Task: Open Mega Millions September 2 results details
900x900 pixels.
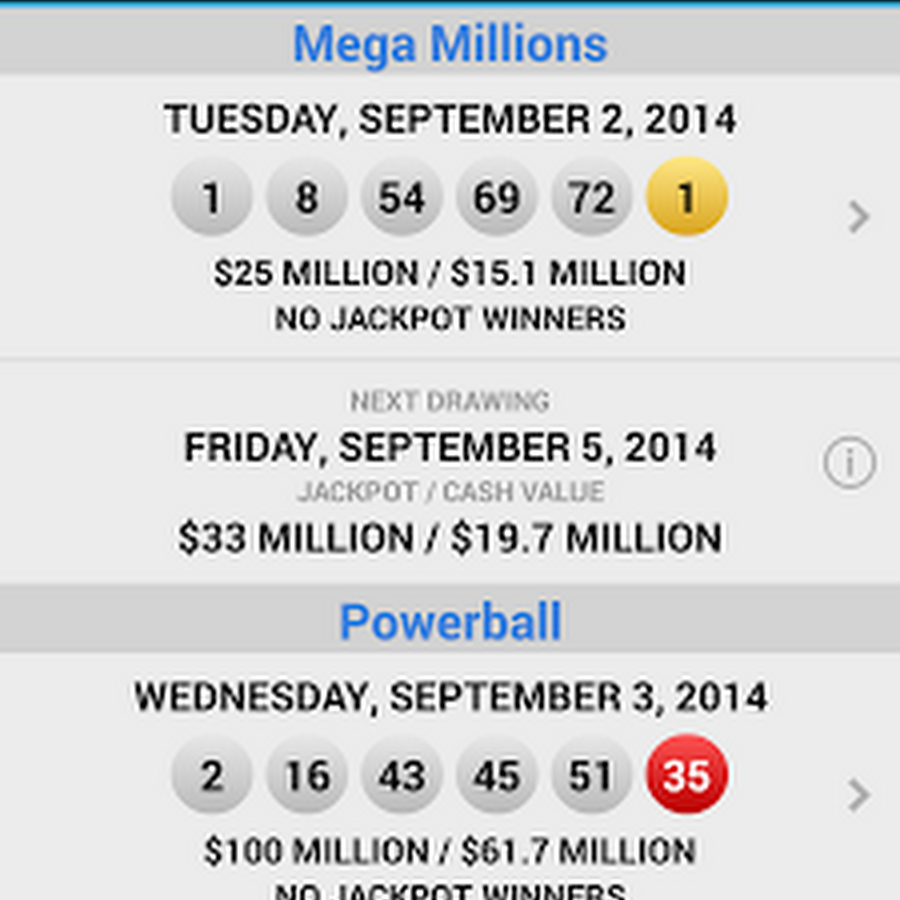Action: coord(858,217)
